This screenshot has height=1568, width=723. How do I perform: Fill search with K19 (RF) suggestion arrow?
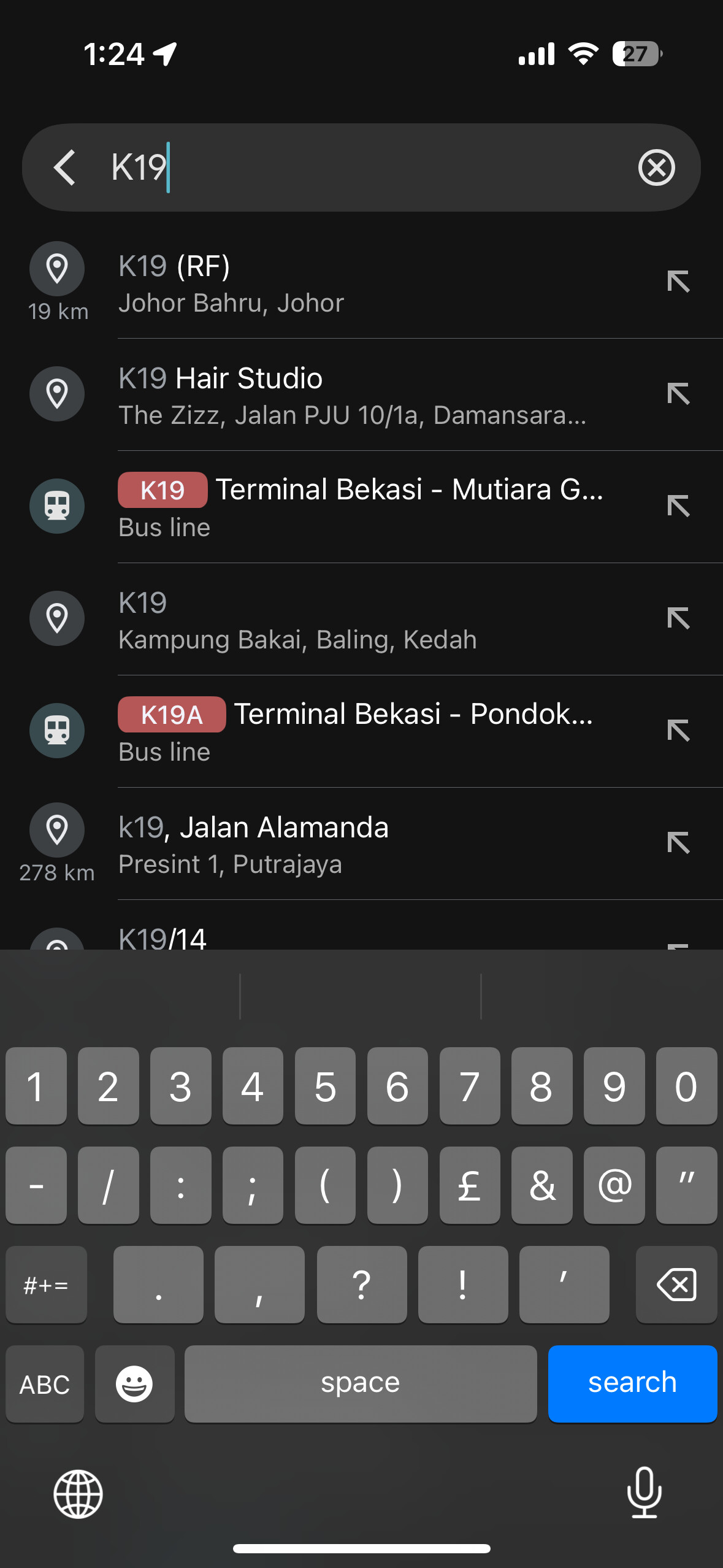pyautogui.click(x=678, y=282)
